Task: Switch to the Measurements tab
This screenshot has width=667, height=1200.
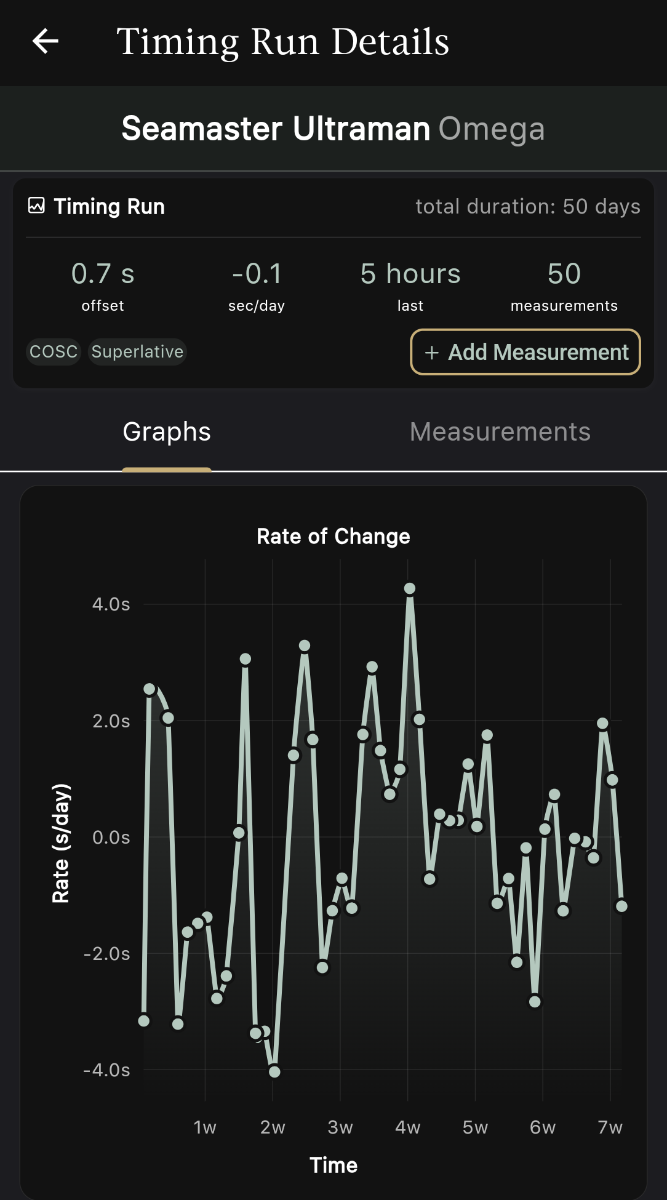Action: pyautogui.click(x=500, y=432)
